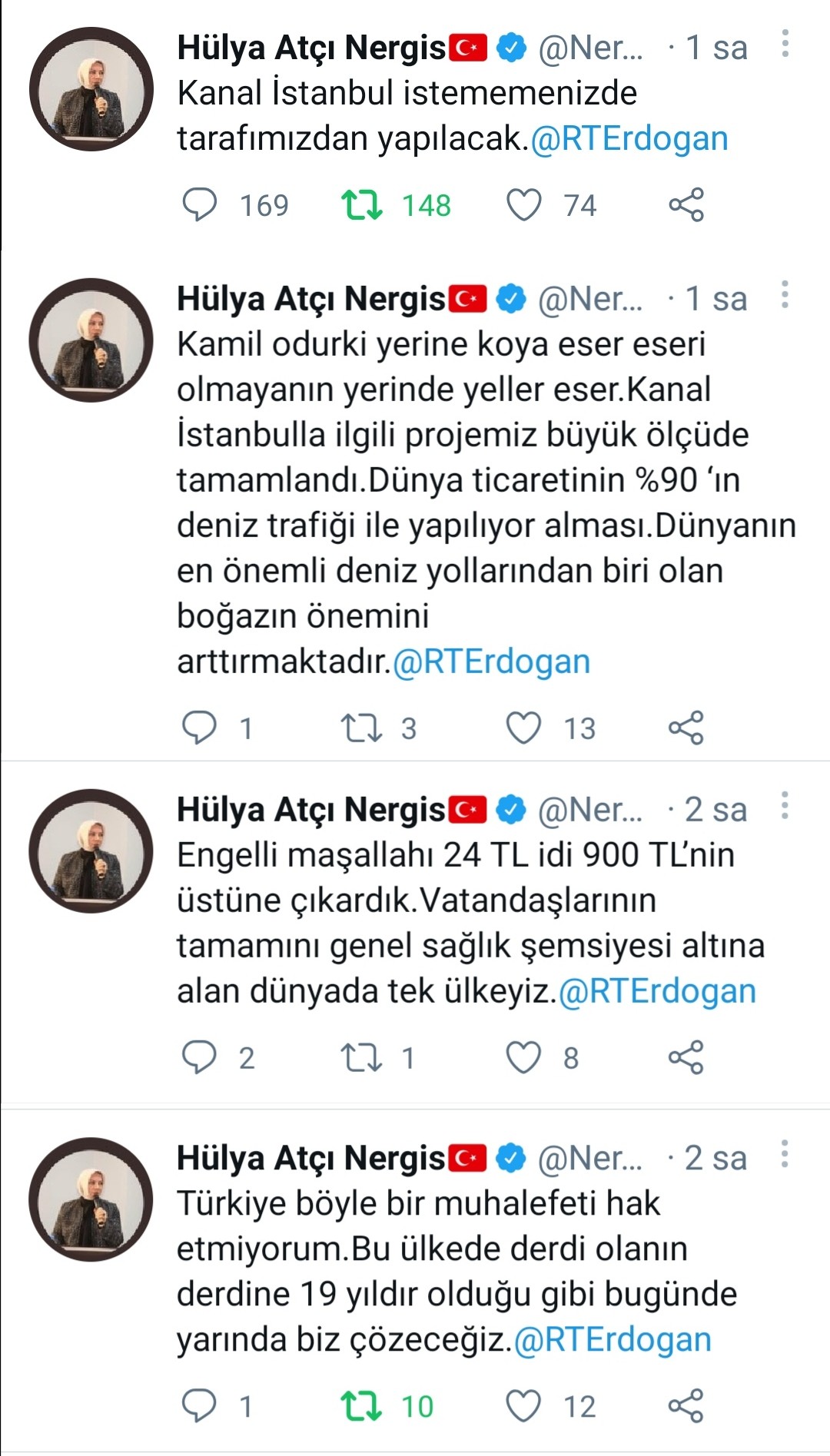Reply to the Türkiye böyle bir muhalefeti tweet
This screenshot has height=1456, width=830.
(x=199, y=1406)
